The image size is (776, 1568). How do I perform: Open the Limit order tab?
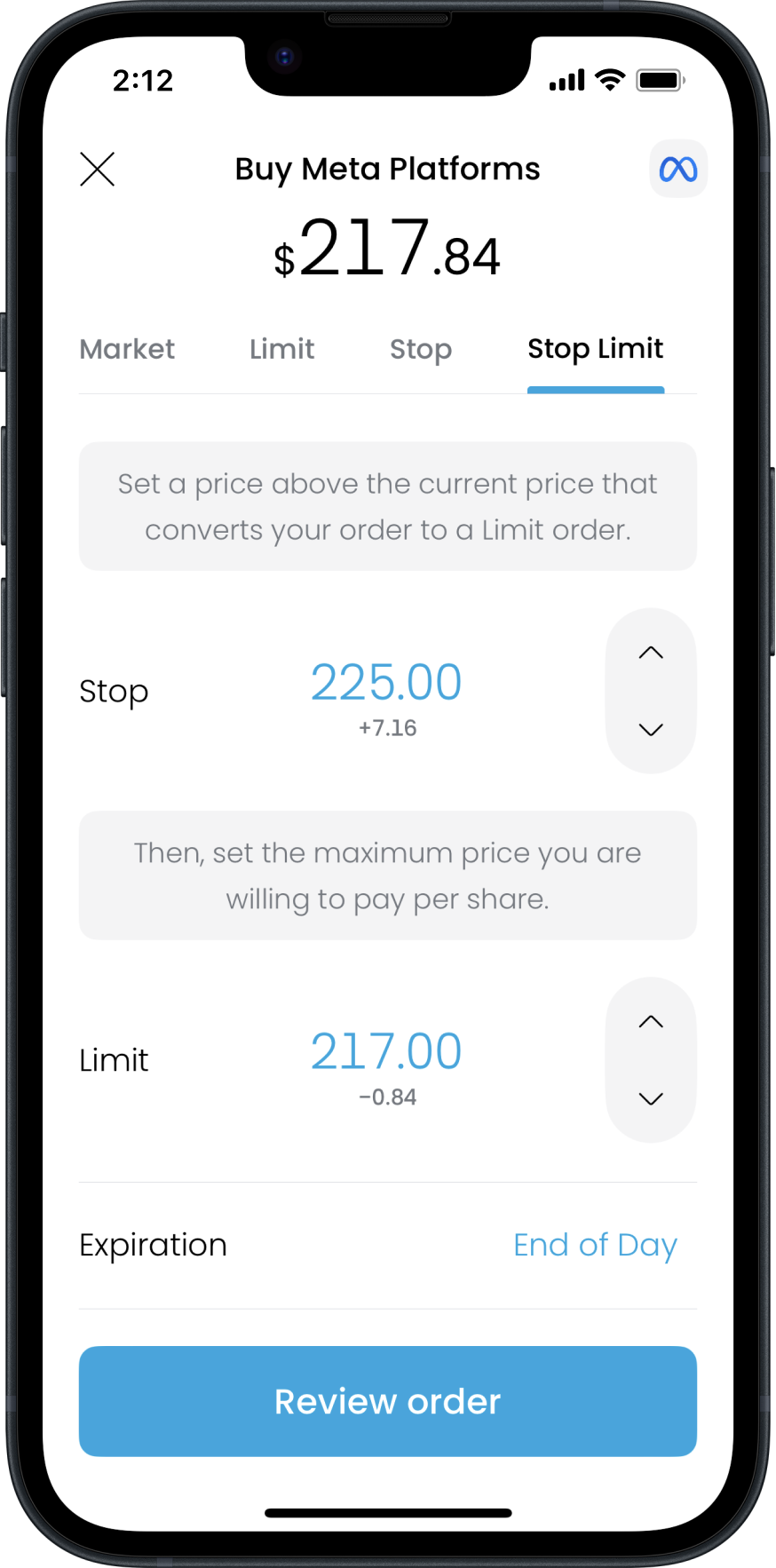[x=281, y=349]
